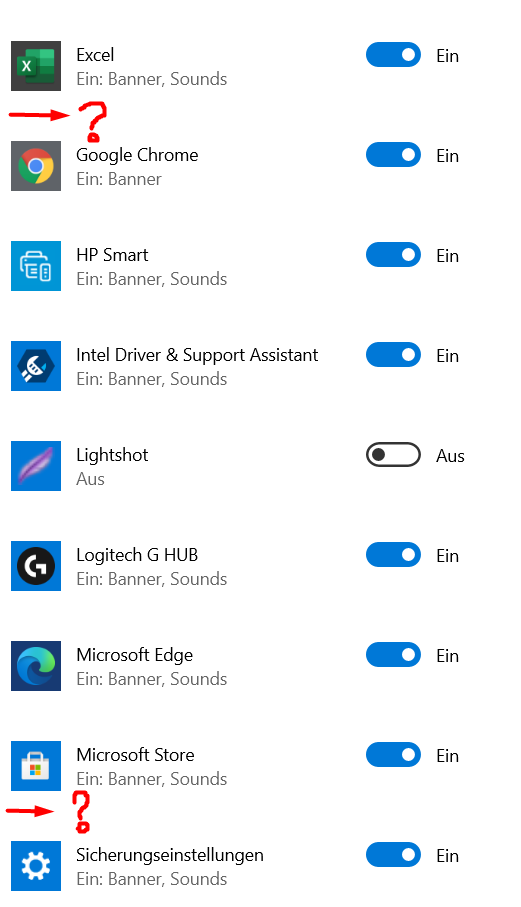521x907 pixels.
Task: Enable Lightshot notifications toggle
Action: [x=393, y=455]
